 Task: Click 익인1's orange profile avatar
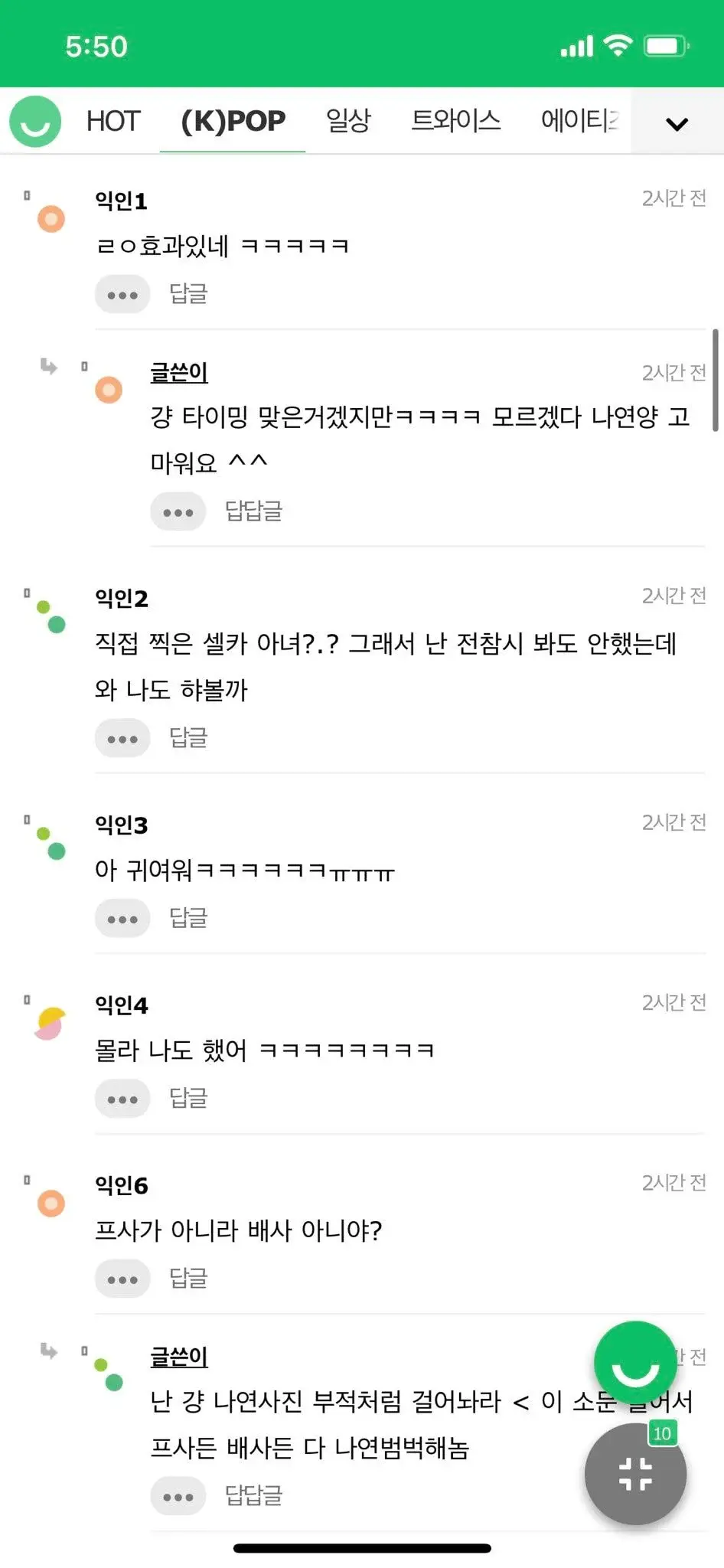[51, 219]
